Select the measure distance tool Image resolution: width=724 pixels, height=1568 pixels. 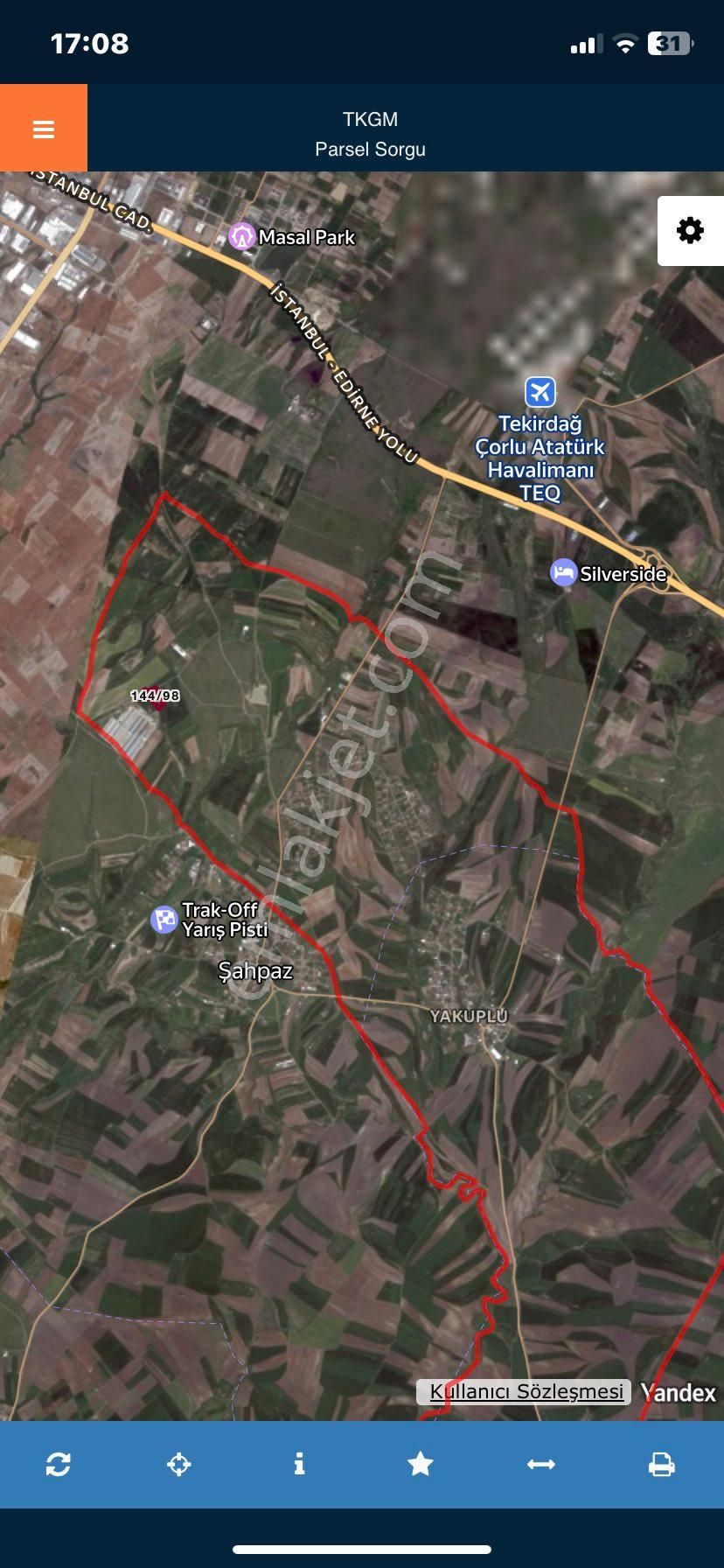[540, 1464]
